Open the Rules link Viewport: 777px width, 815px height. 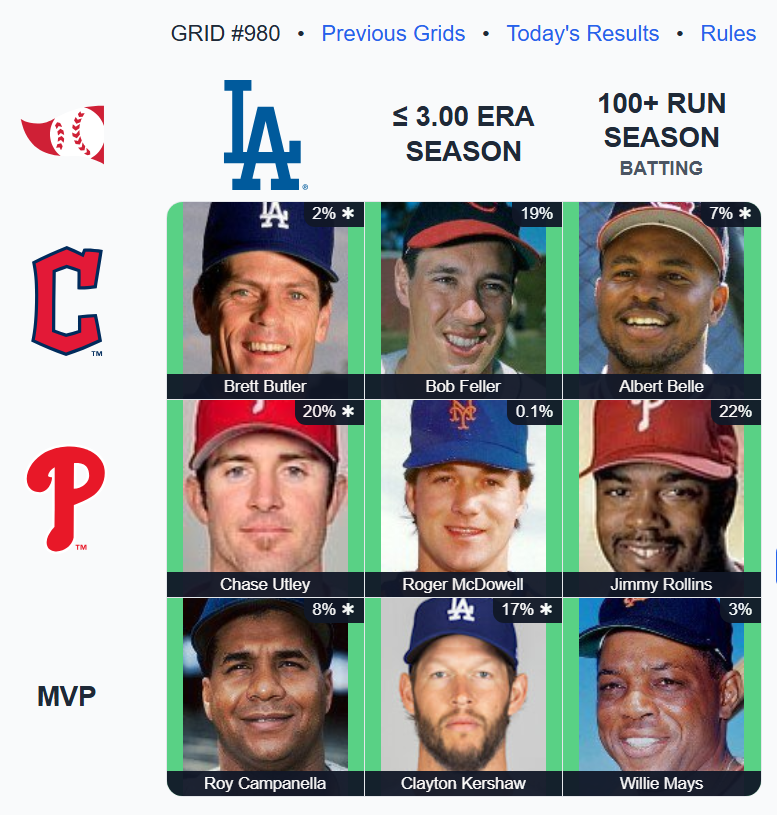(x=728, y=34)
